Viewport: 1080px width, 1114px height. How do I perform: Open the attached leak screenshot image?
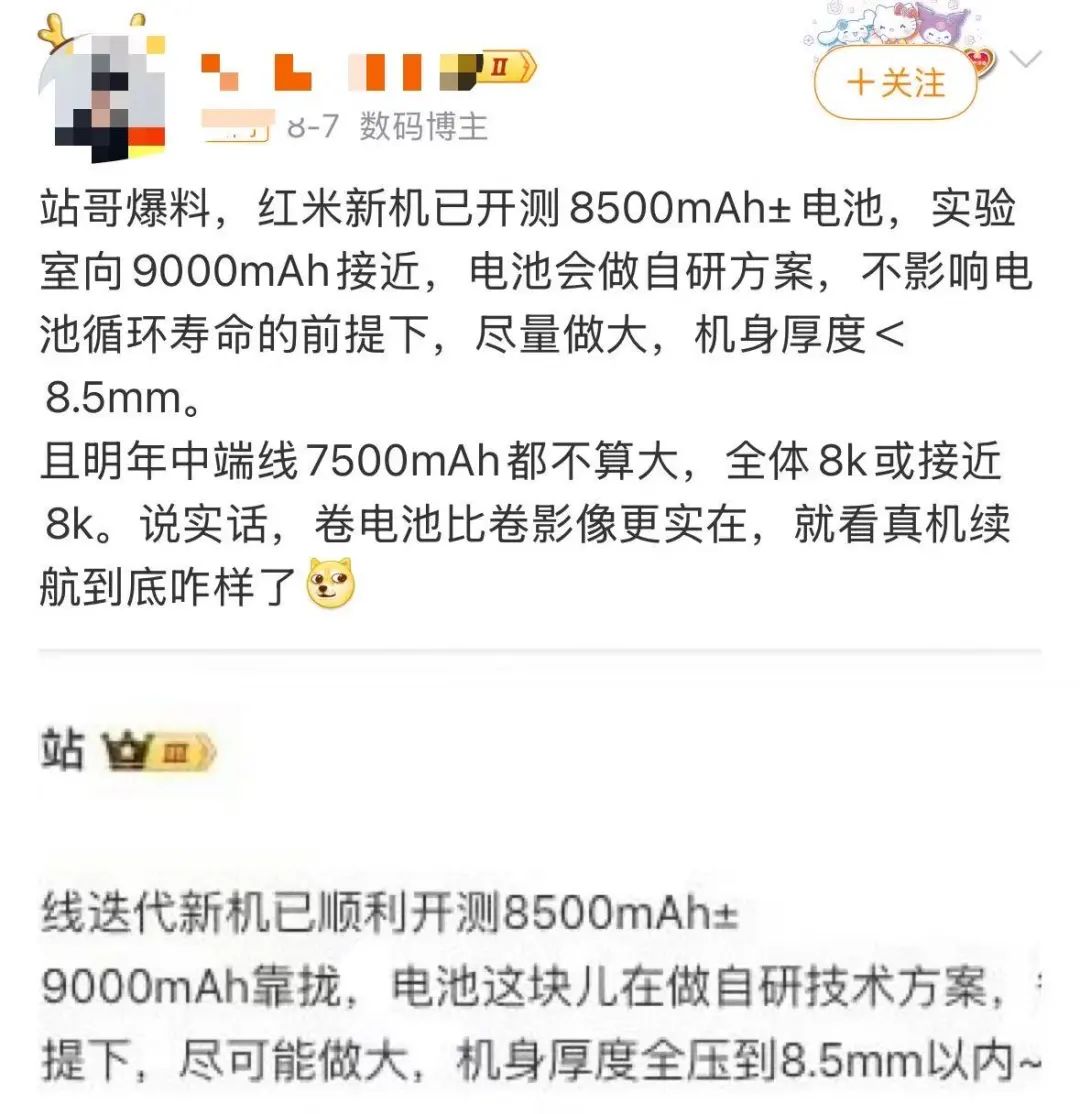540,900
